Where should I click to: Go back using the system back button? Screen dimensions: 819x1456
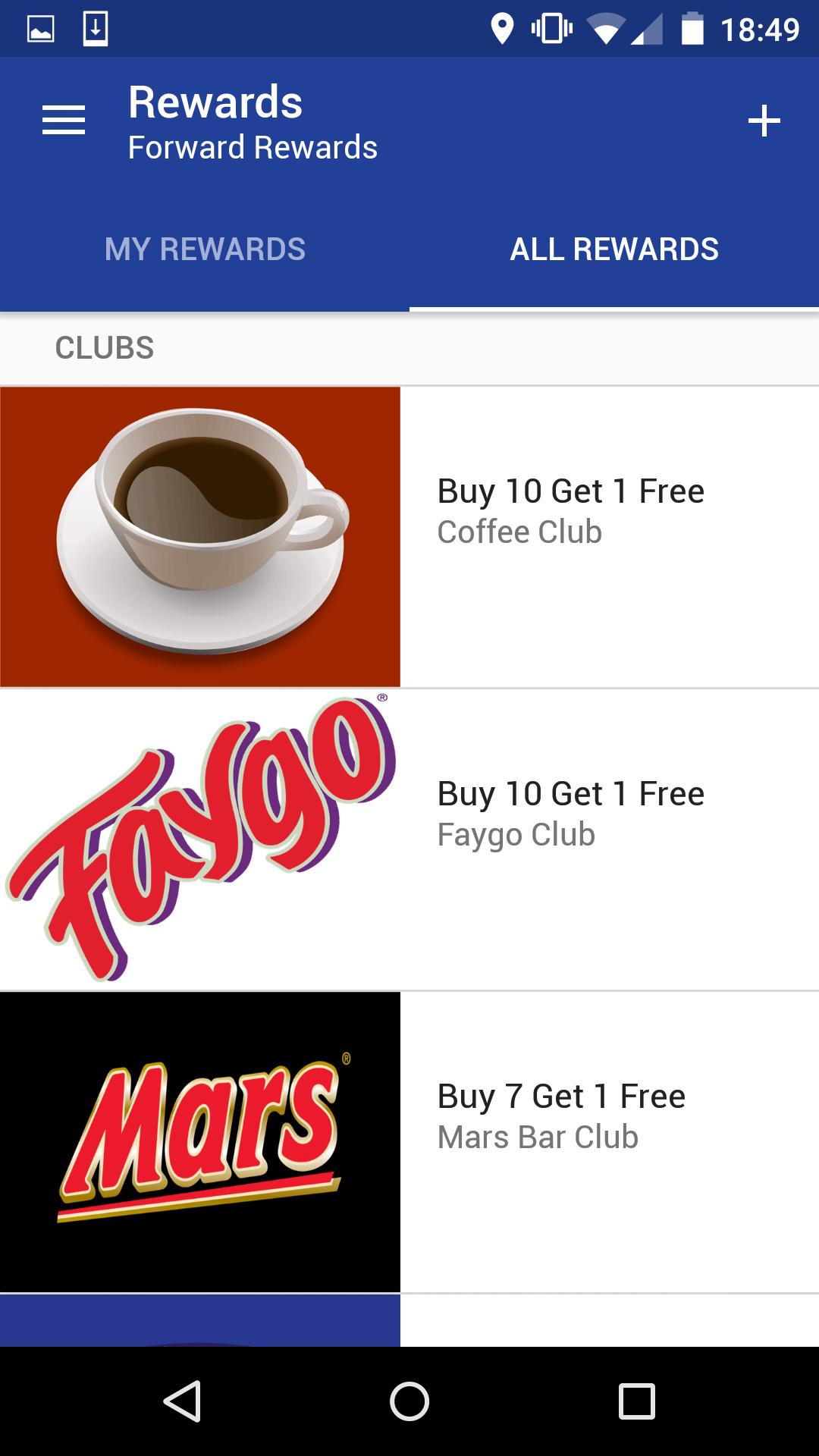(182, 1401)
